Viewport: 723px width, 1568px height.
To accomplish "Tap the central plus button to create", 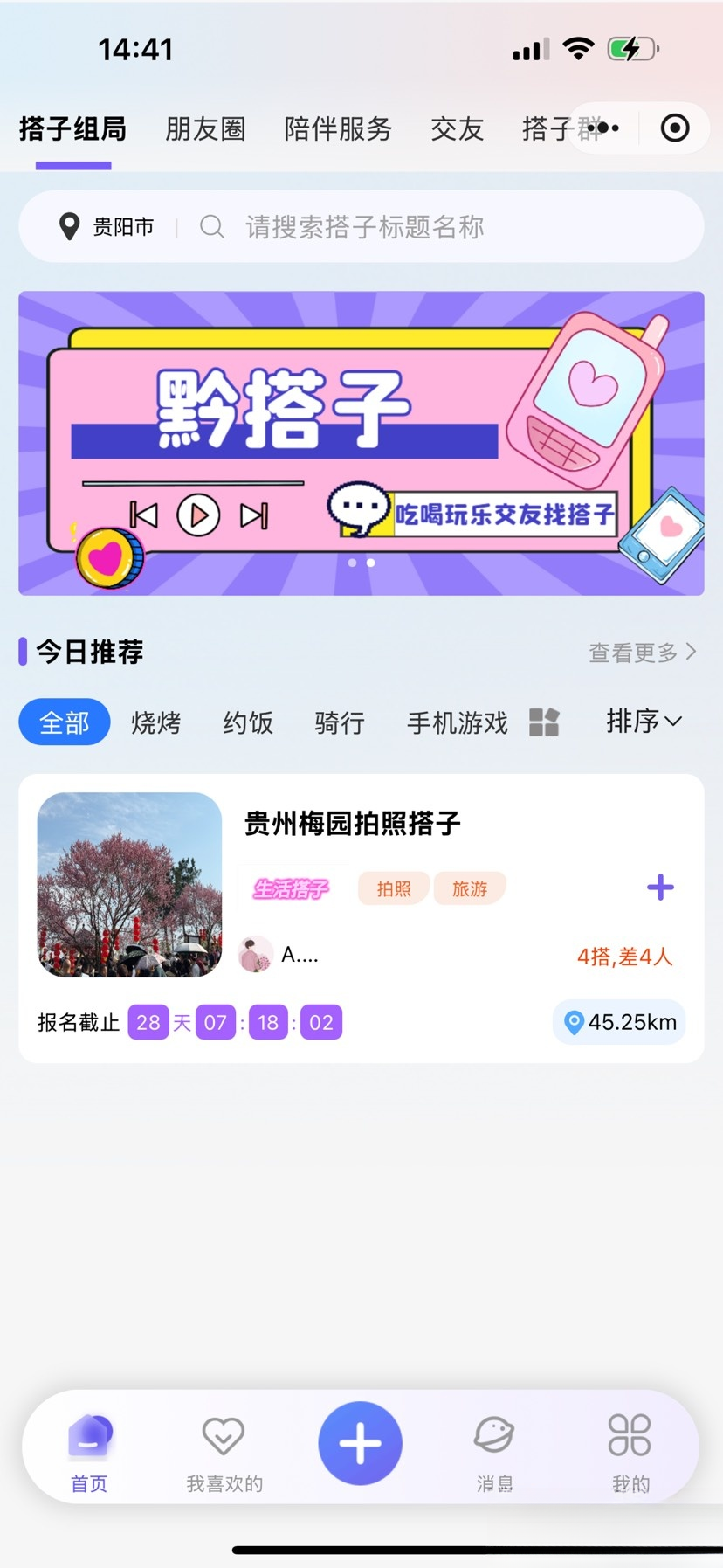I will point(360,1441).
